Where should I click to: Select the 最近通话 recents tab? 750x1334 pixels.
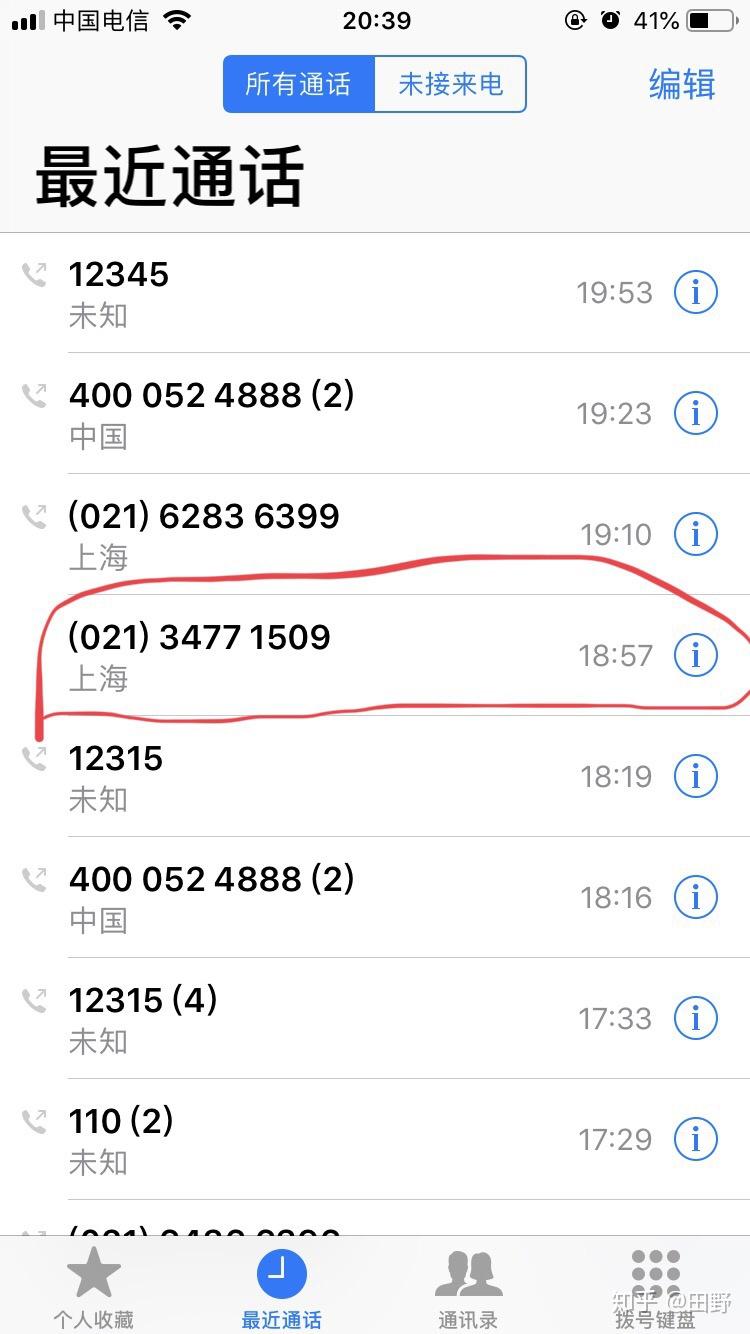tap(281, 1288)
